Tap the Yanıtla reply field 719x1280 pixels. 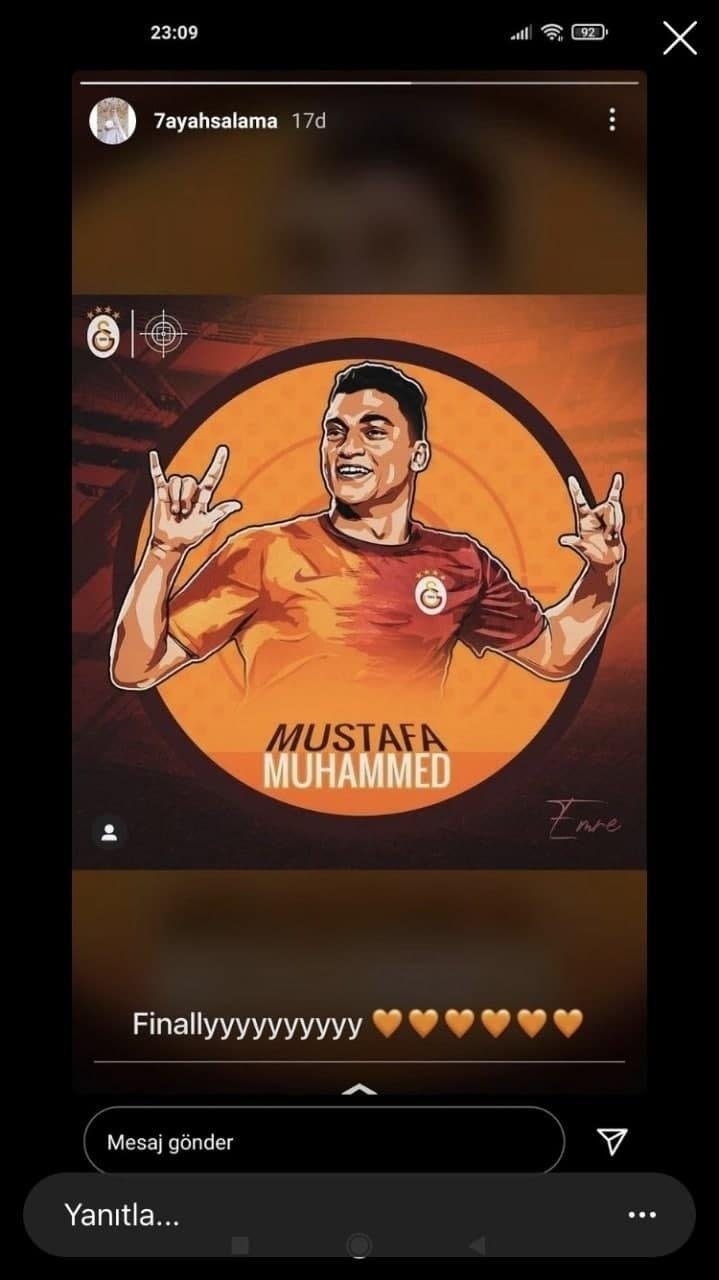[300, 1215]
